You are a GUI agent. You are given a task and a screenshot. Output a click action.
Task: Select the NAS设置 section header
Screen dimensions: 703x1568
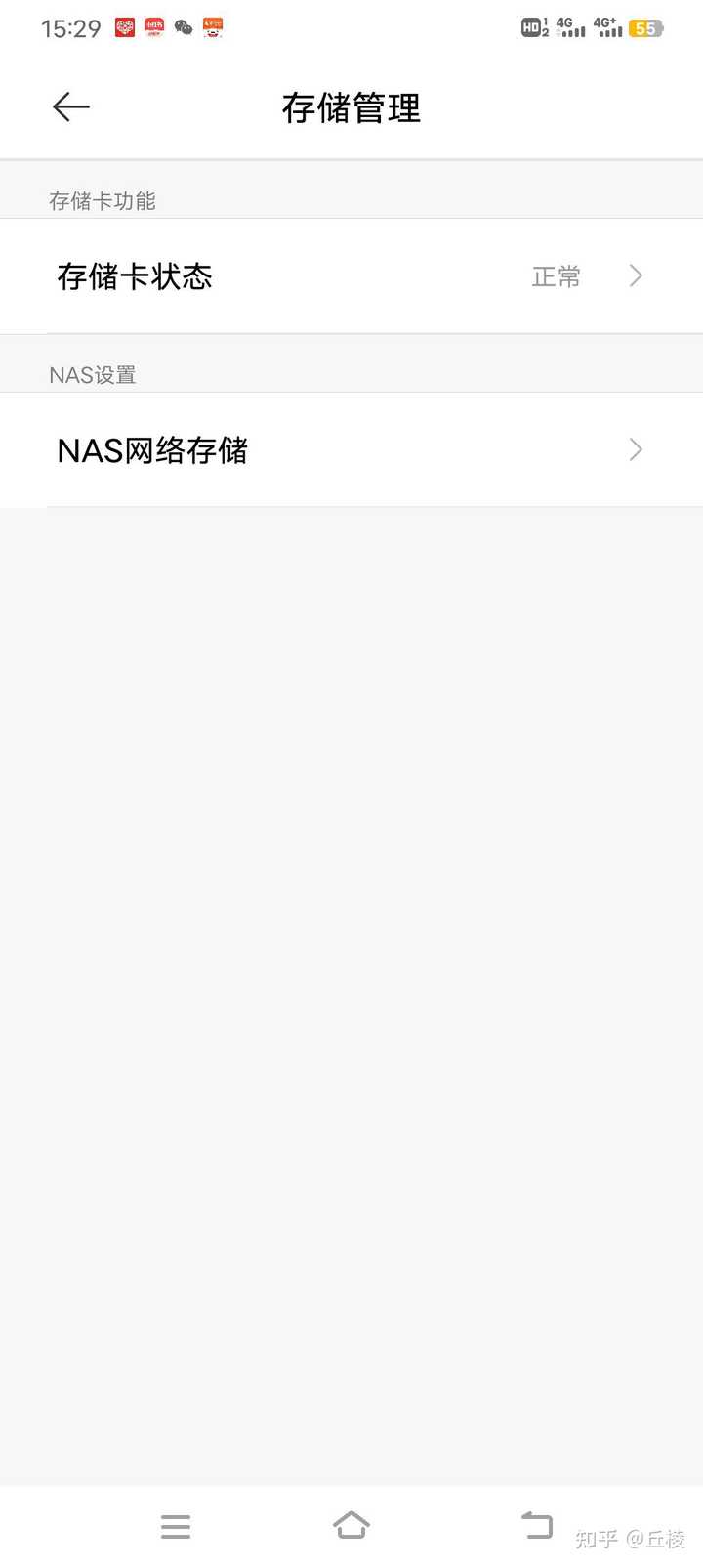[x=92, y=375]
